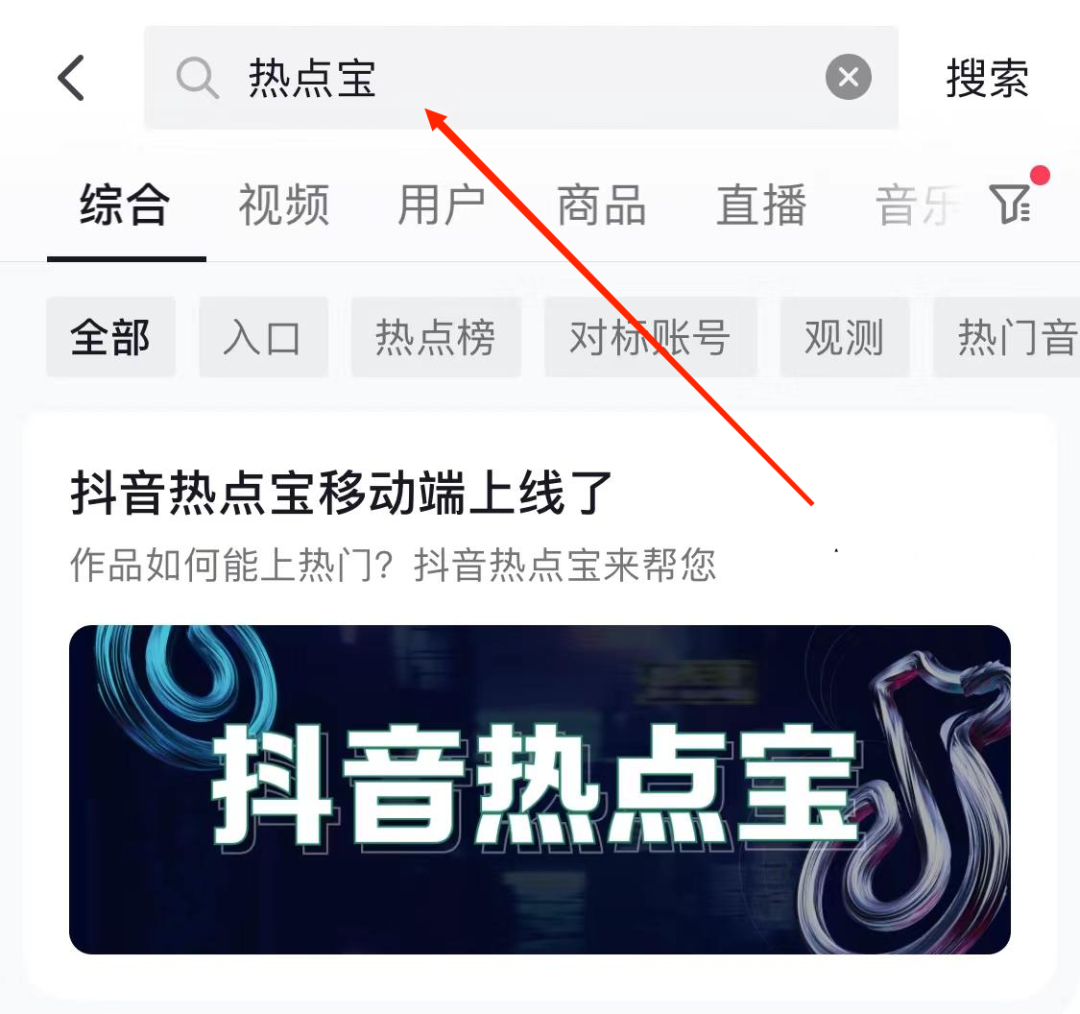Screen dimensions: 1080x1014
Task: Tap the 搜索 button
Action: (987, 78)
